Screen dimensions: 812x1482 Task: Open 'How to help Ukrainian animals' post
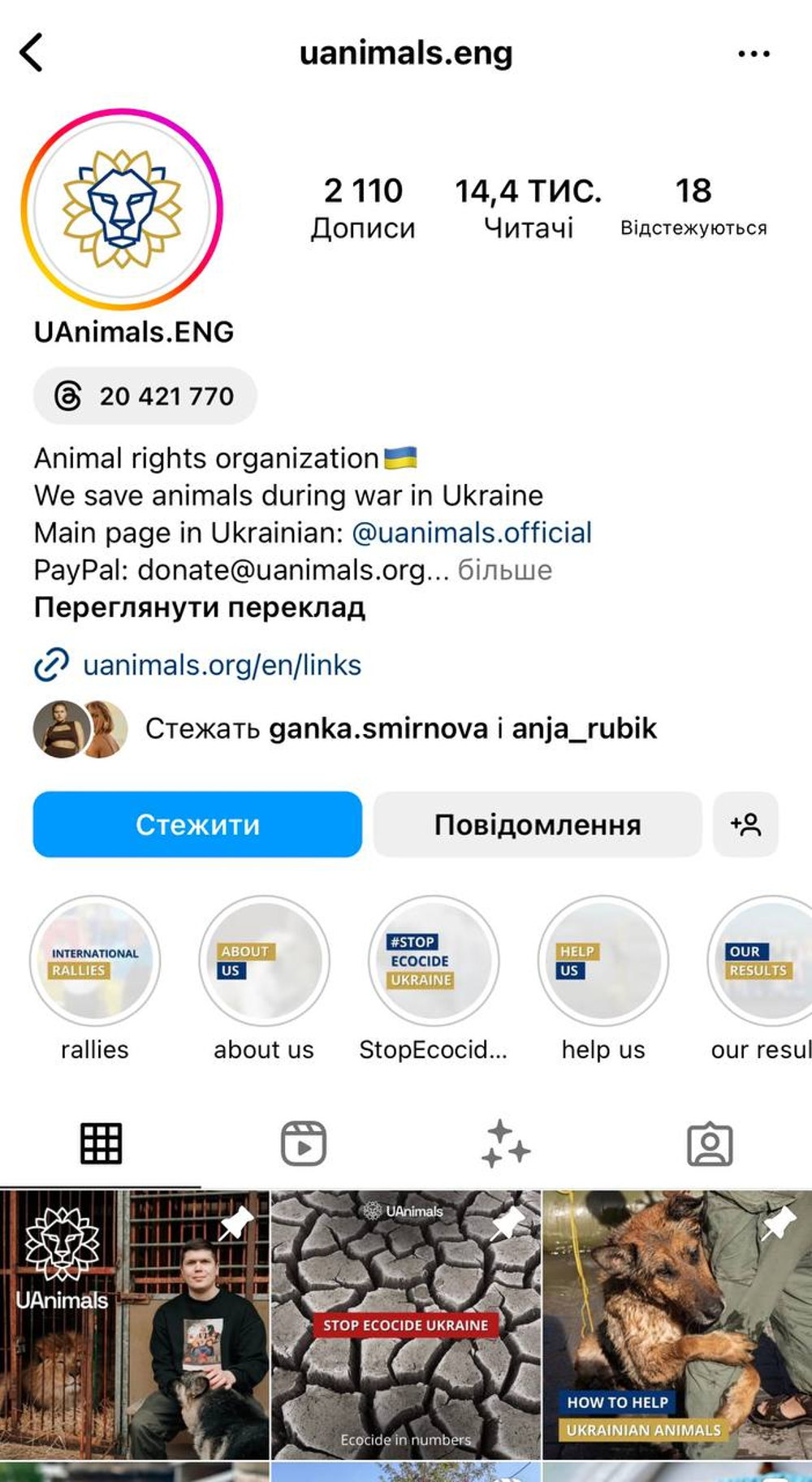point(677,1325)
